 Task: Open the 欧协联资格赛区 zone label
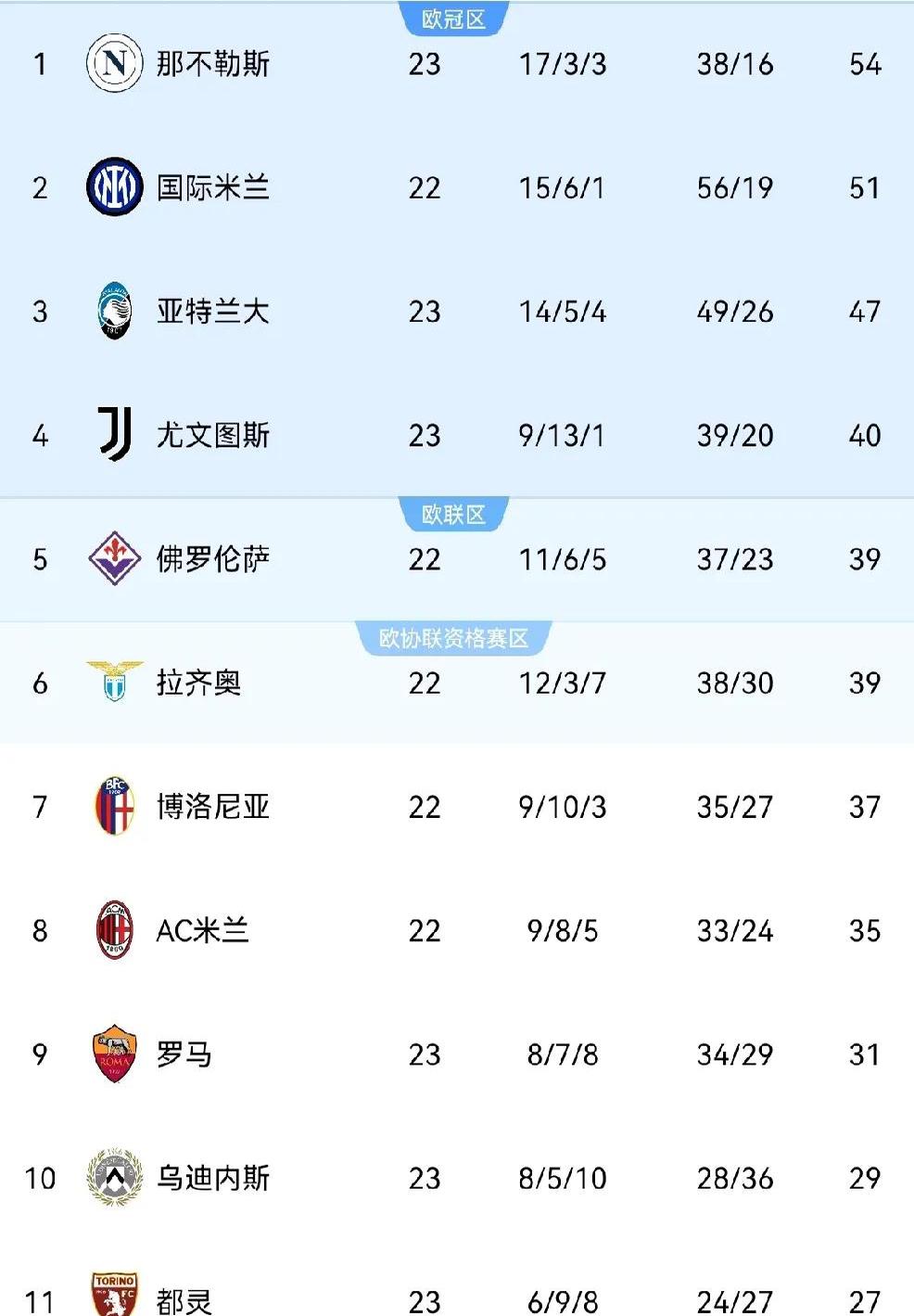click(457, 635)
